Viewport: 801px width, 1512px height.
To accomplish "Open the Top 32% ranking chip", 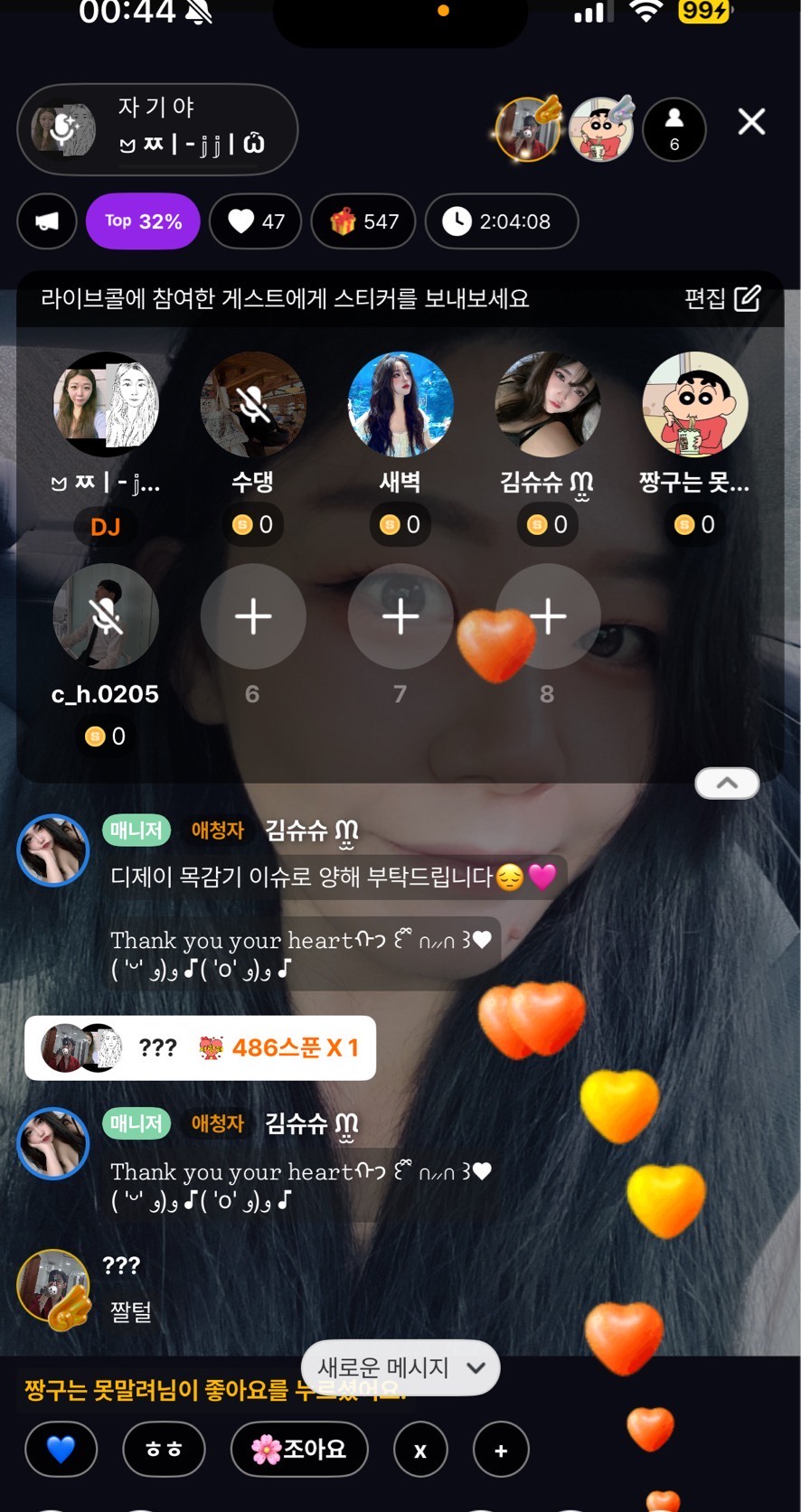I will [x=143, y=221].
